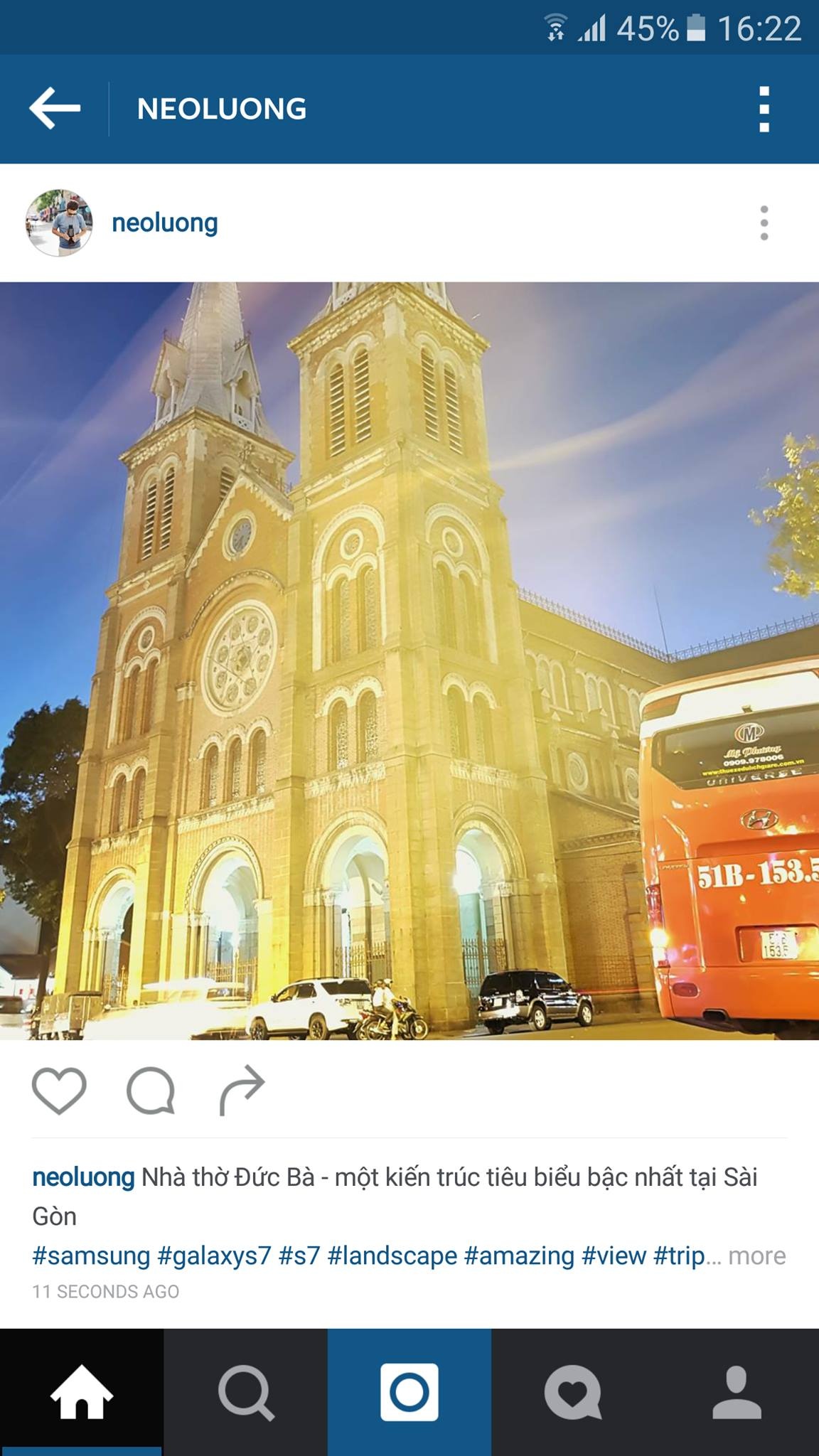This screenshot has height=1456, width=819.
Task: Share neoluong's post via arrow icon
Action: (x=242, y=1091)
